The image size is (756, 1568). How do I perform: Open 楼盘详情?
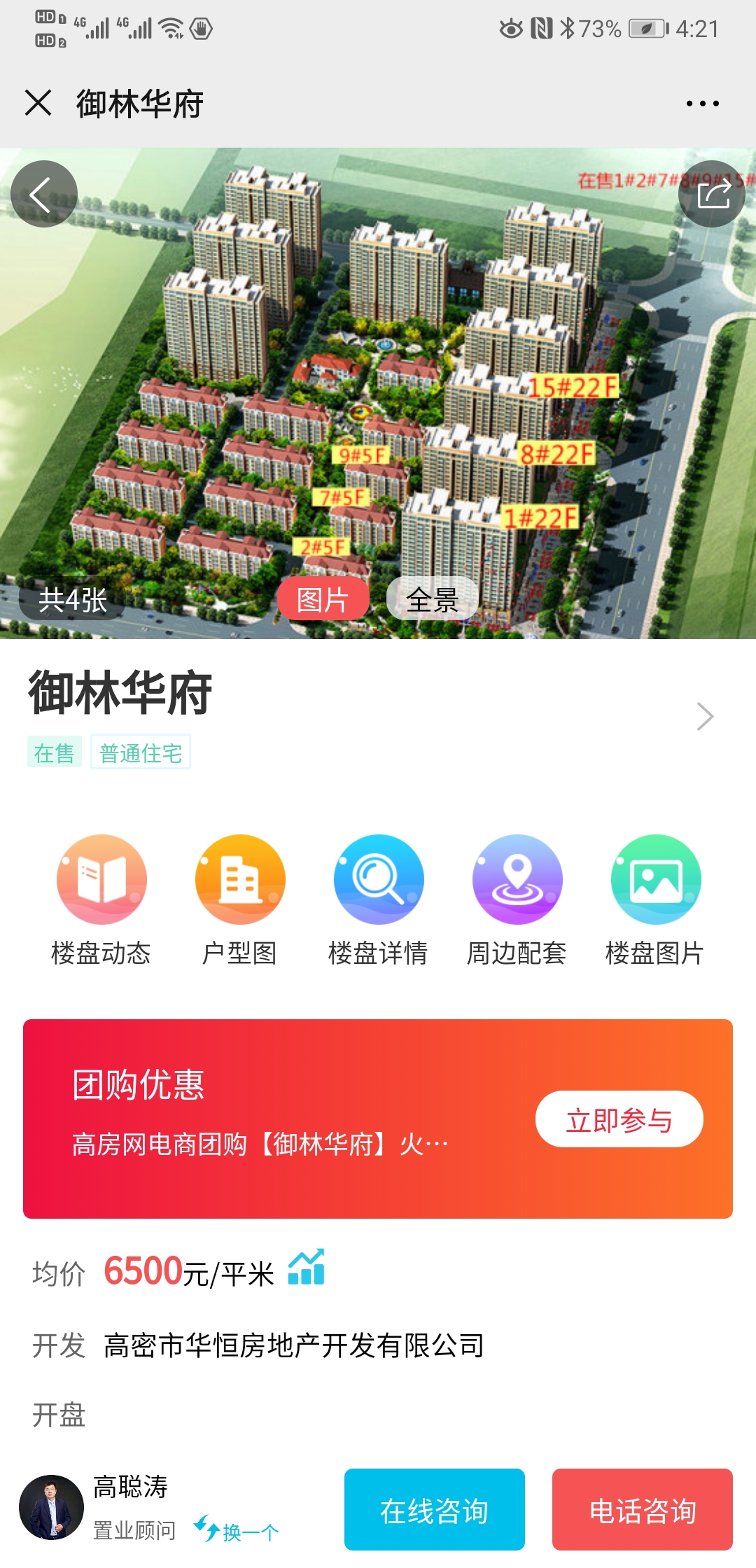pyautogui.click(x=379, y=901)
